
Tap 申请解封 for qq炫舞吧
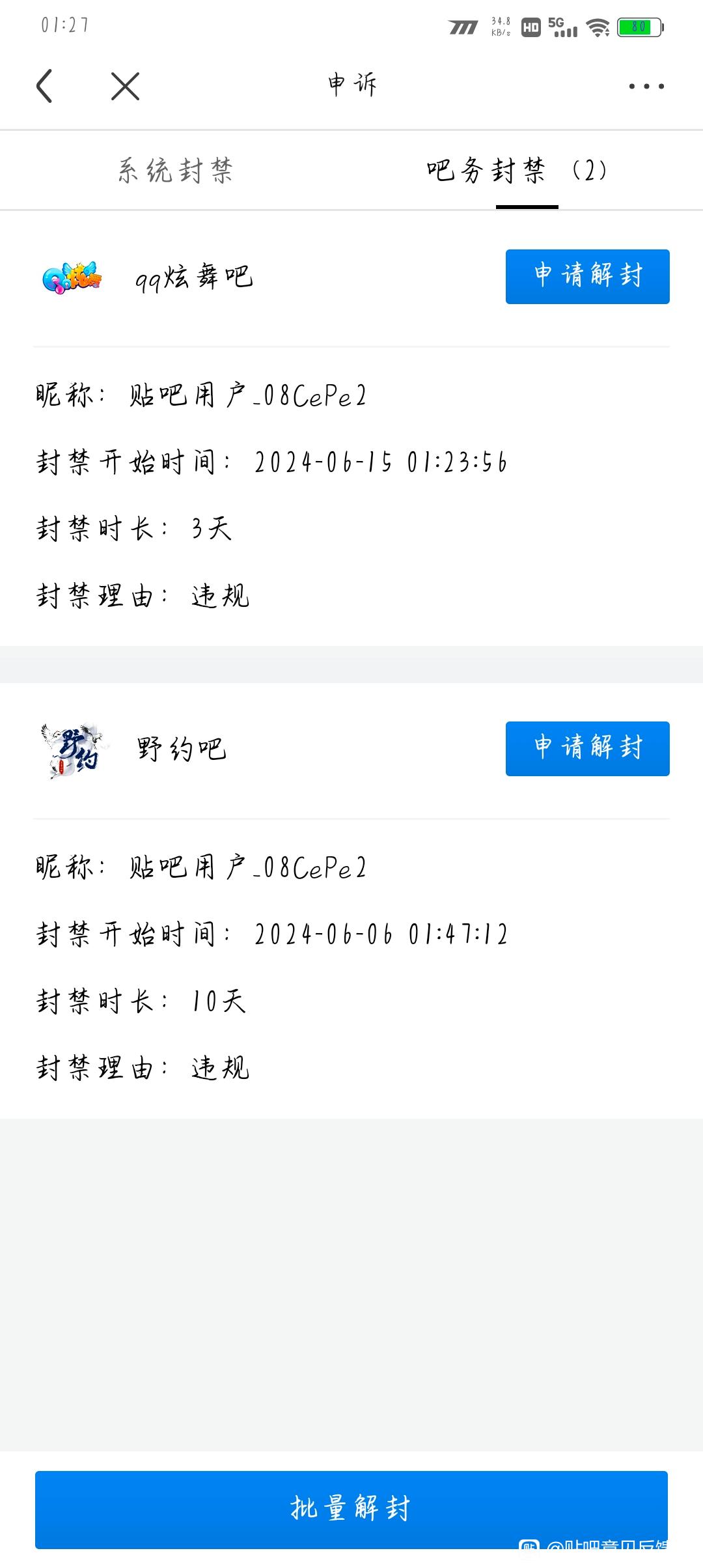tap(587, 276)
